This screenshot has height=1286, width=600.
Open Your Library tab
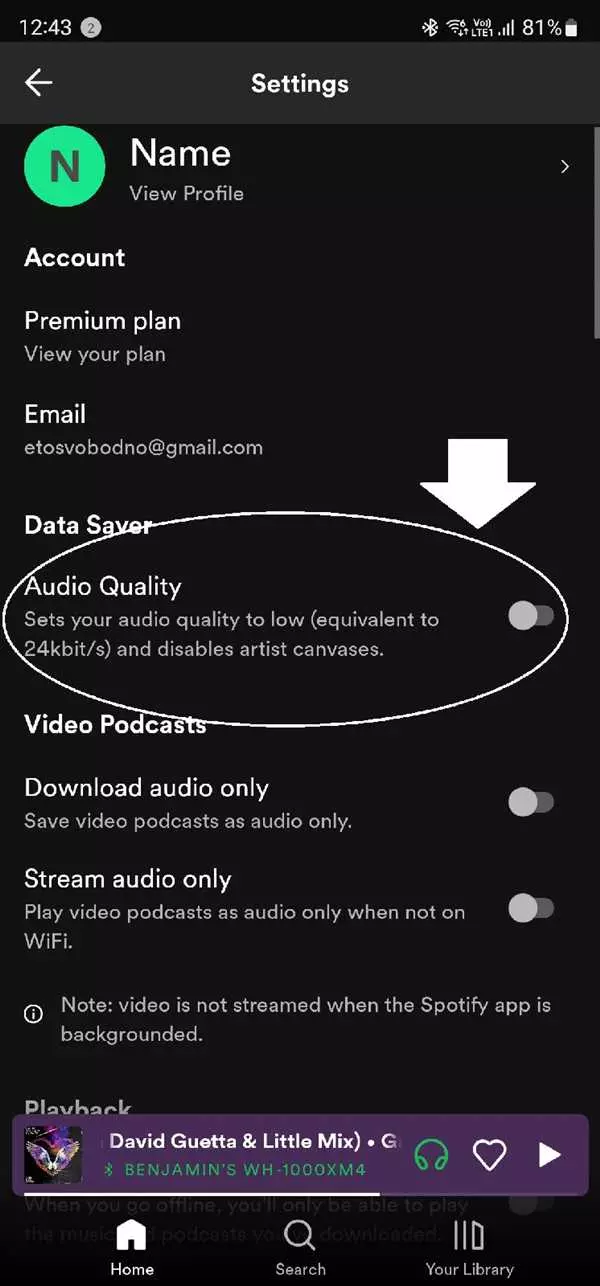coord(469,1246)
